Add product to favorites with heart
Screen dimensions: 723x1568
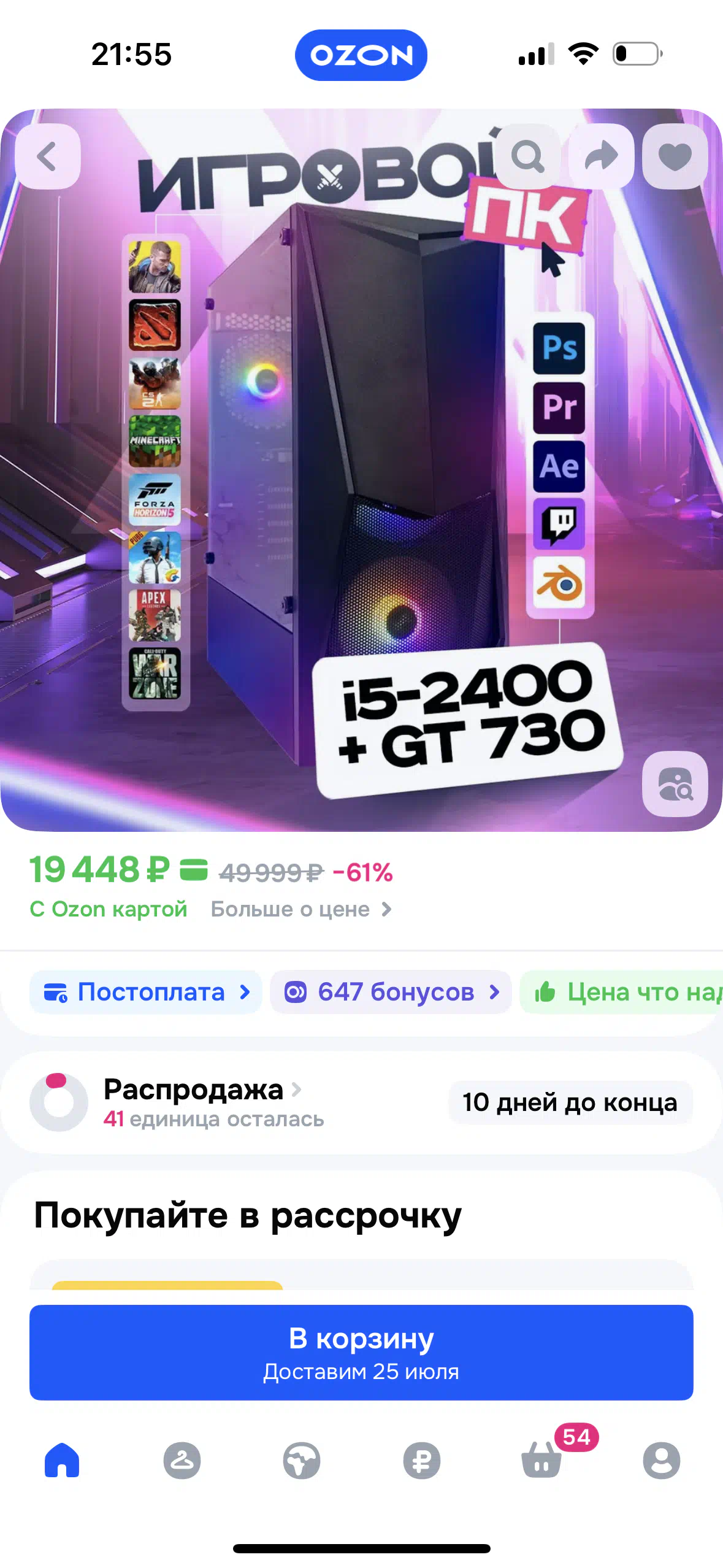pyautogui.click(x=675, y=156)
